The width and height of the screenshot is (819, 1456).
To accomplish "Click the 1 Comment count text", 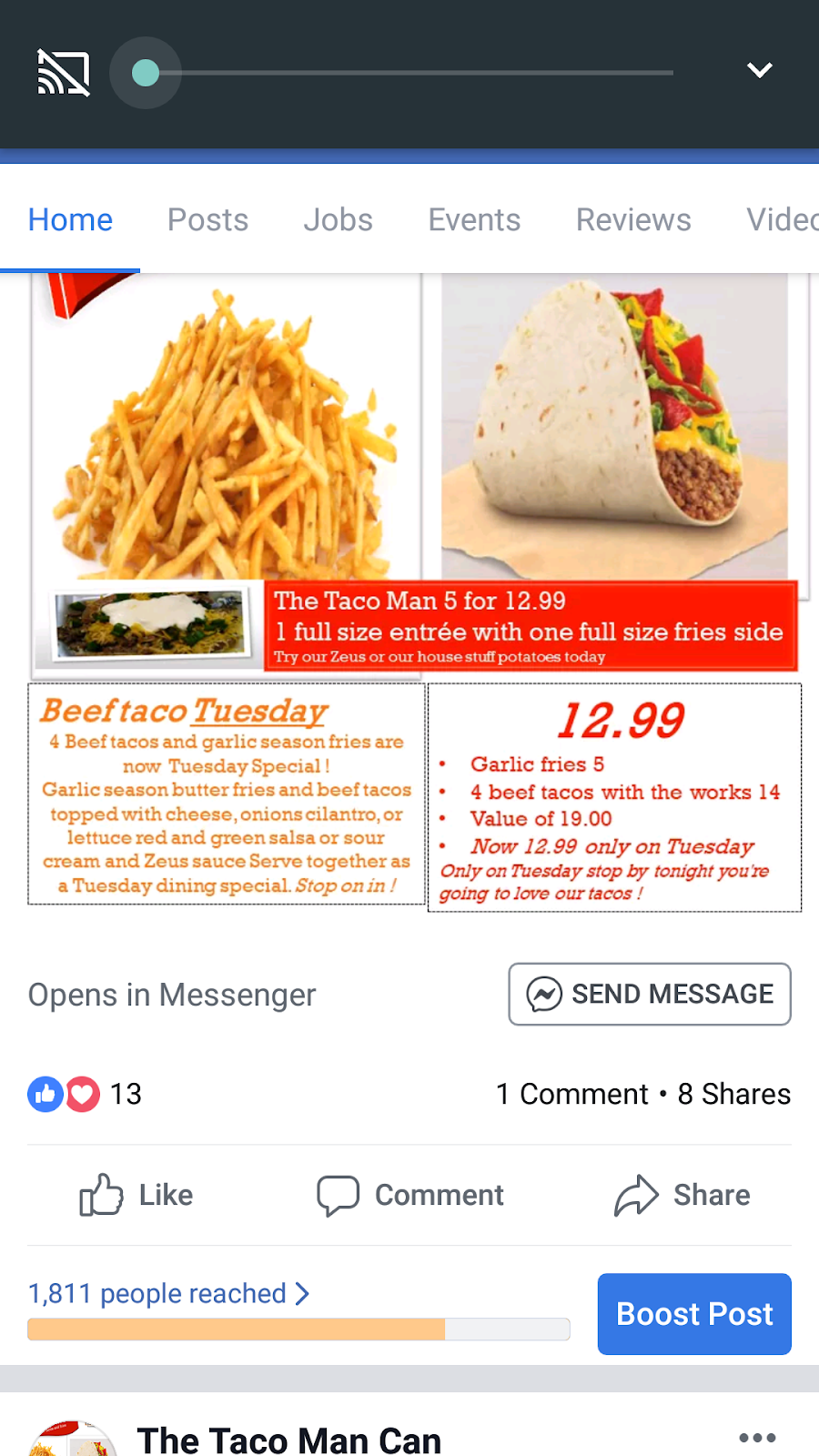I will 572,1094.
